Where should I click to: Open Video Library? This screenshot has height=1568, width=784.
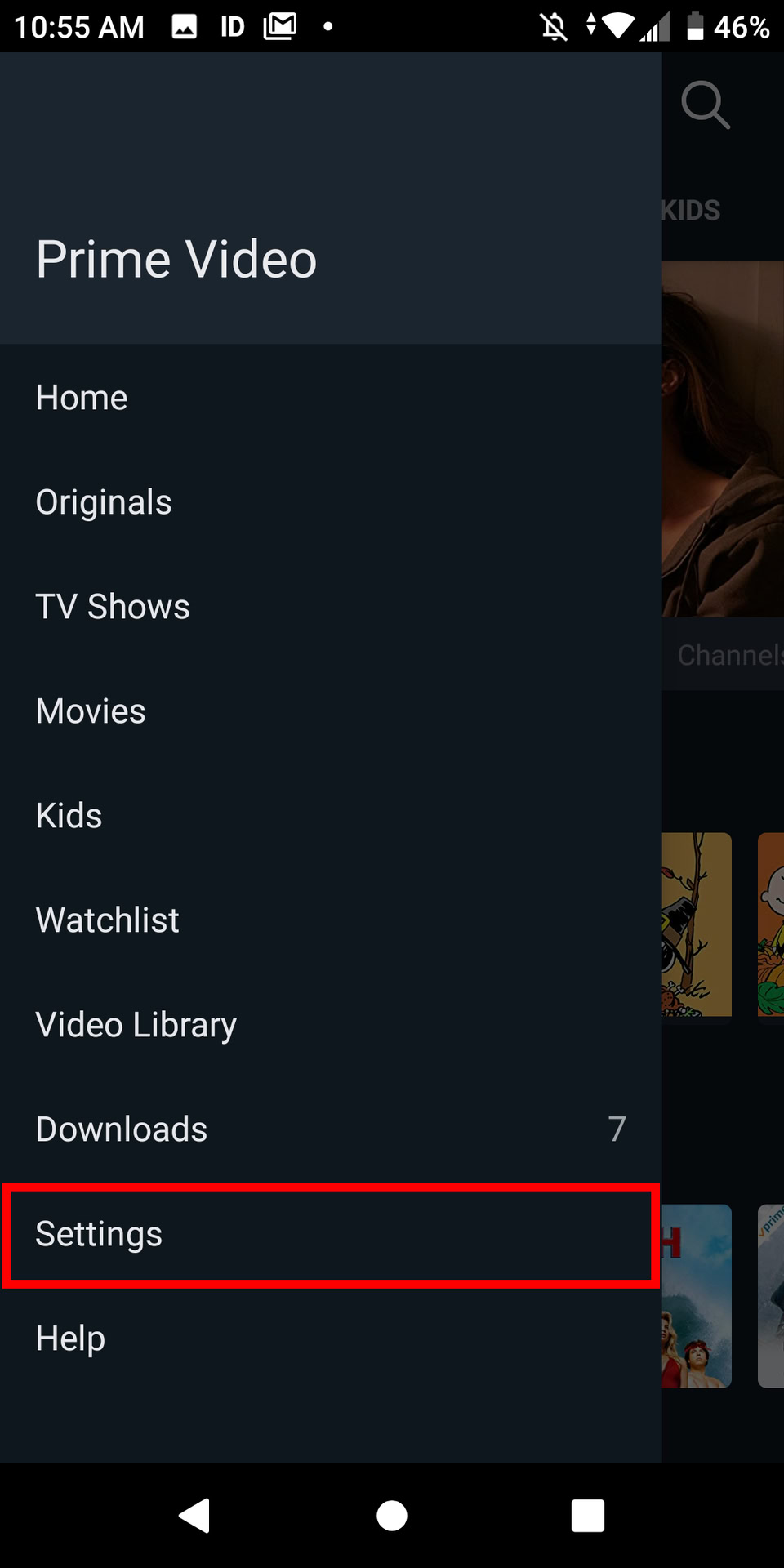[x=136, y=1025]
